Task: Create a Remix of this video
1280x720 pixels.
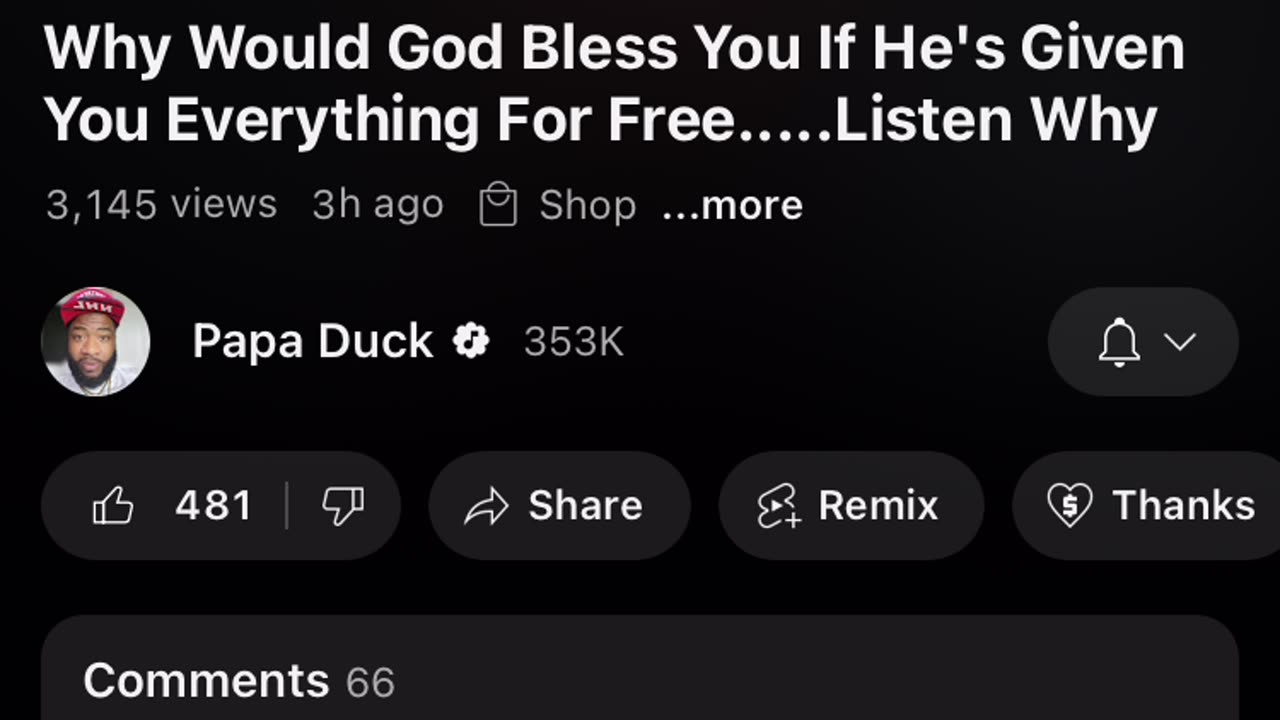Action: 850,505
